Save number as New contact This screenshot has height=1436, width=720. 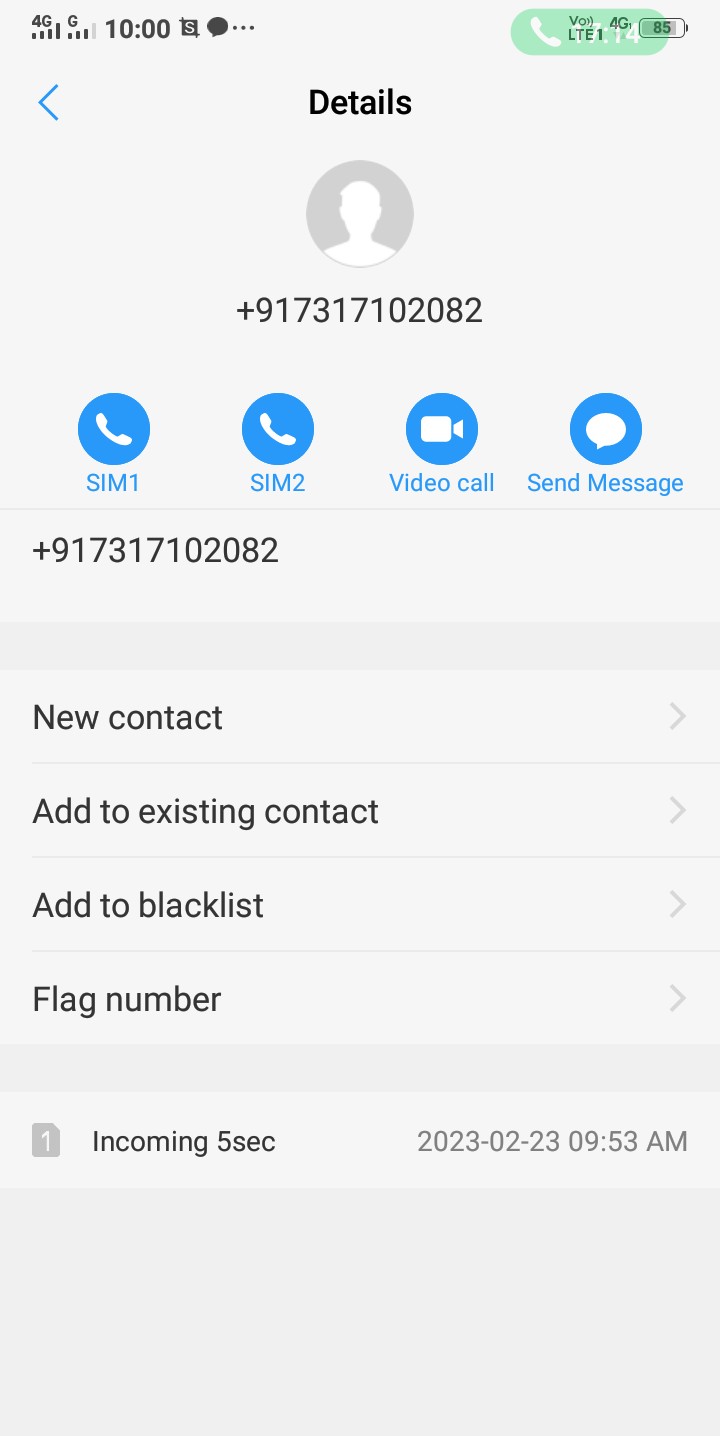coord(360,717)
